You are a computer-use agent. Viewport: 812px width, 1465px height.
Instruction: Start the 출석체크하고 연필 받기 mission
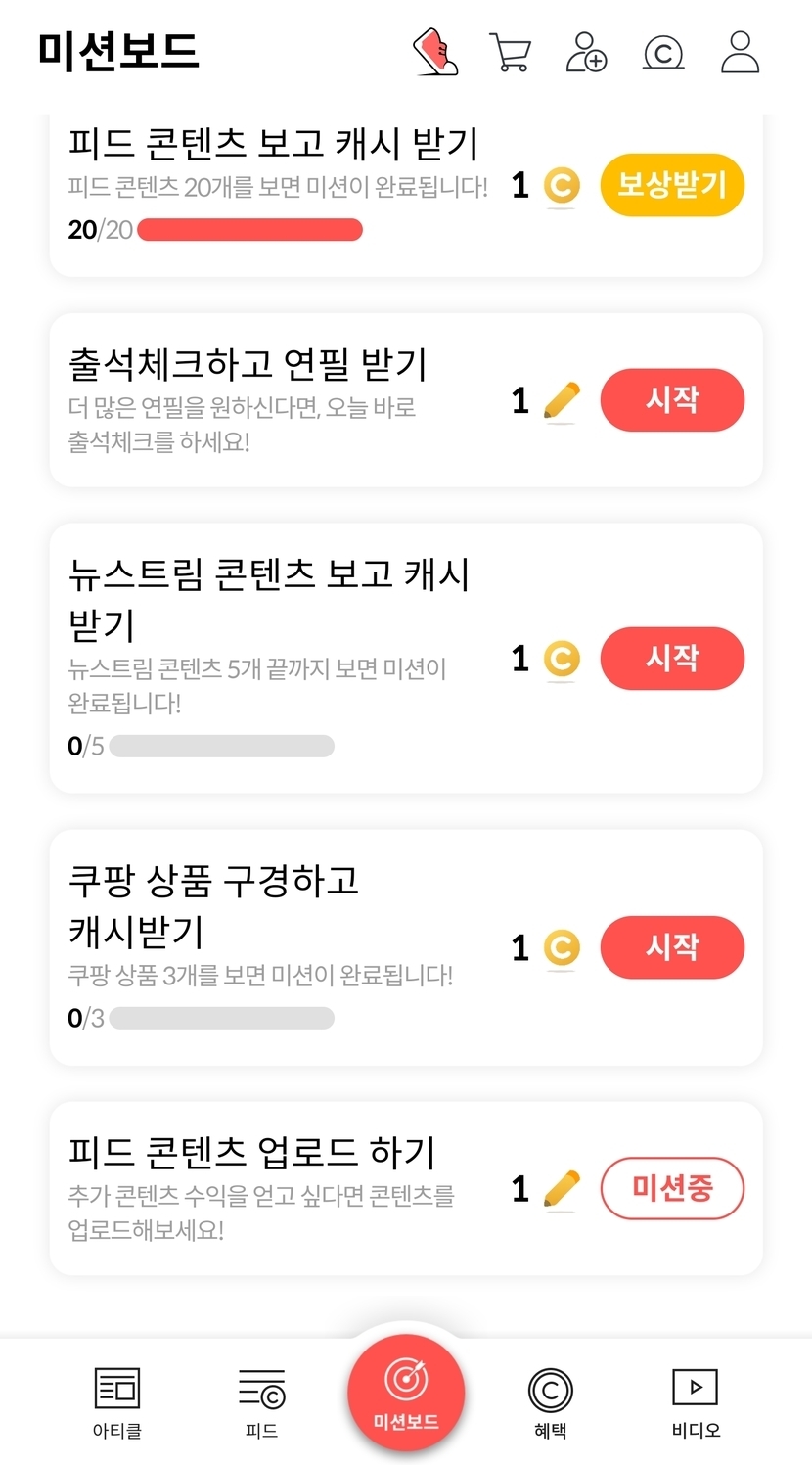pyautogui.click(x=672, y=400)
